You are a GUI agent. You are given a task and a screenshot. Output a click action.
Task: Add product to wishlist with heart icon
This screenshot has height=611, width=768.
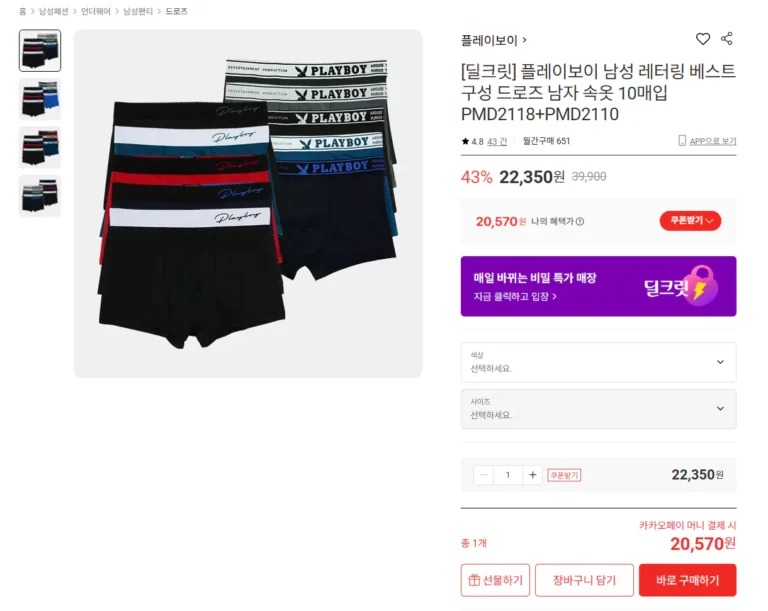pyautogui.click(x=703, y=39)
